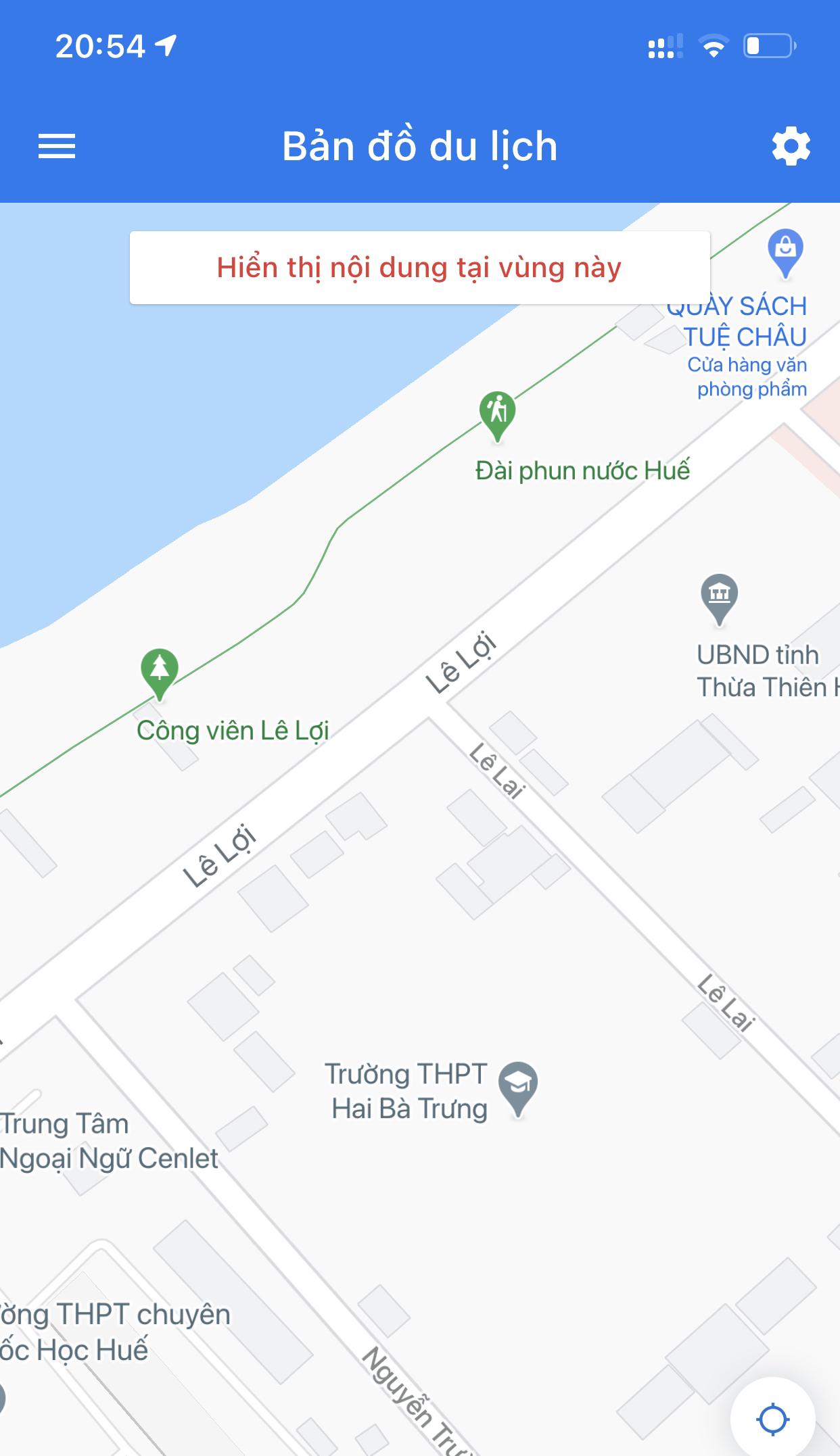Center map on my current location
The width and height of the screenshot is (840, 1456).
pyautogui.click(x=773, y=1419)
